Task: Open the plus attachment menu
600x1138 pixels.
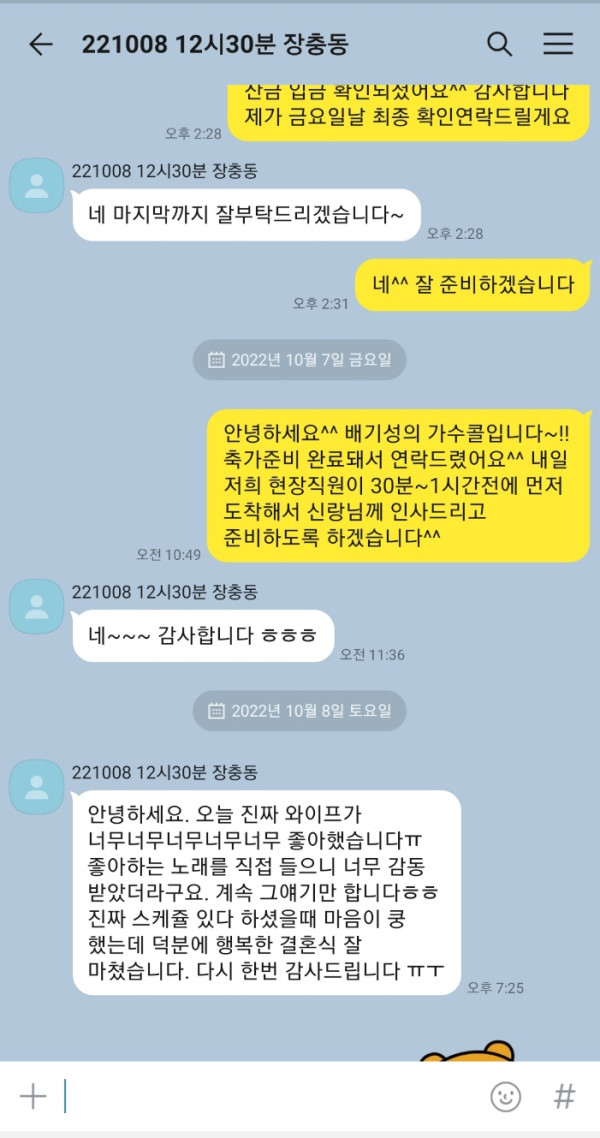Action: coord(33,1096)
